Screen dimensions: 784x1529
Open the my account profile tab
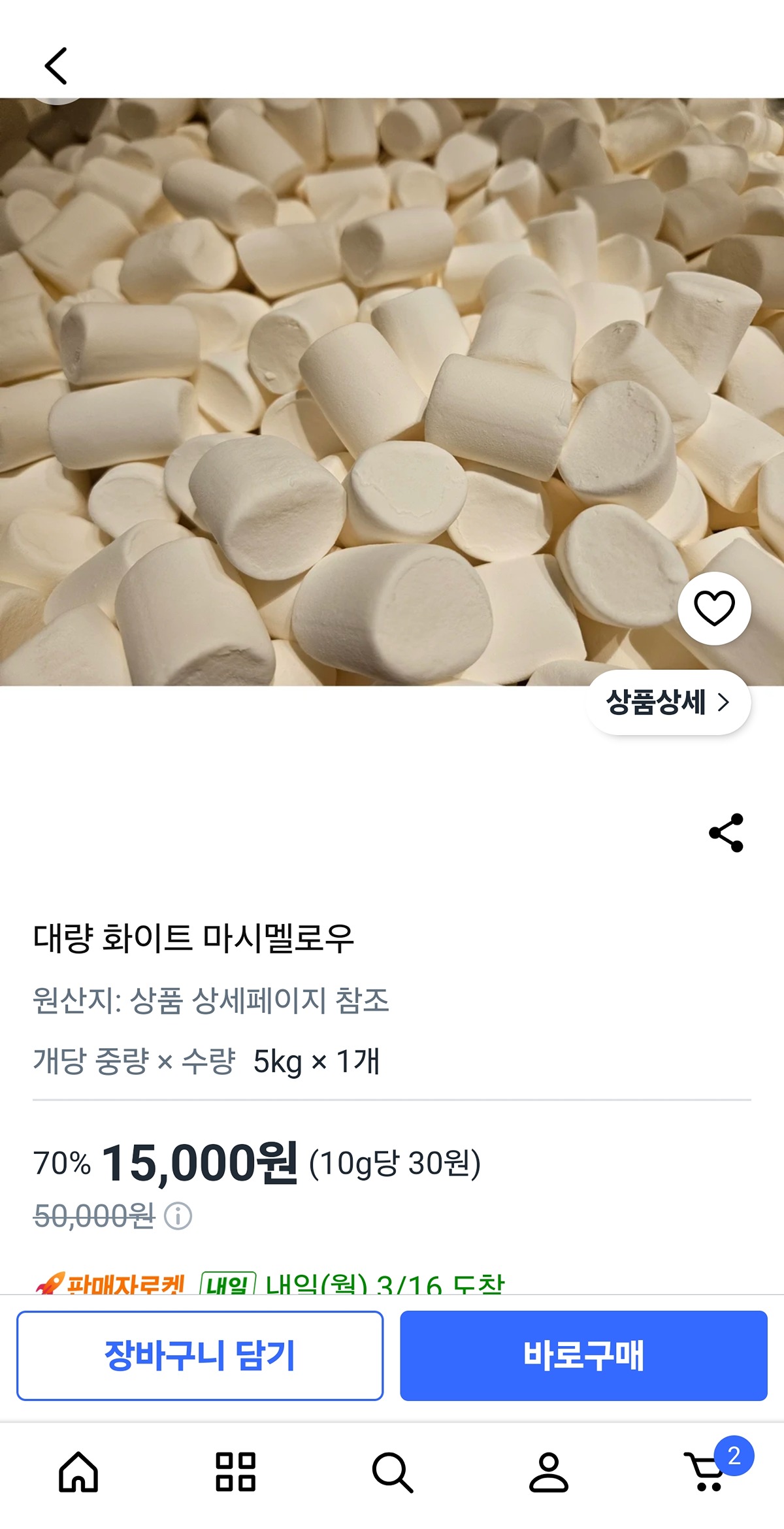(549, 1472)
